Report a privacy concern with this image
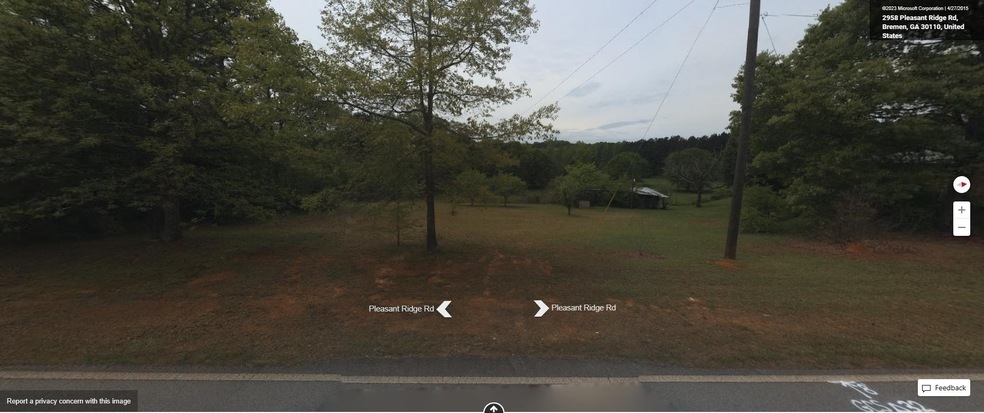The height and width of the screenshot is (413, 984). pos(68,401)
